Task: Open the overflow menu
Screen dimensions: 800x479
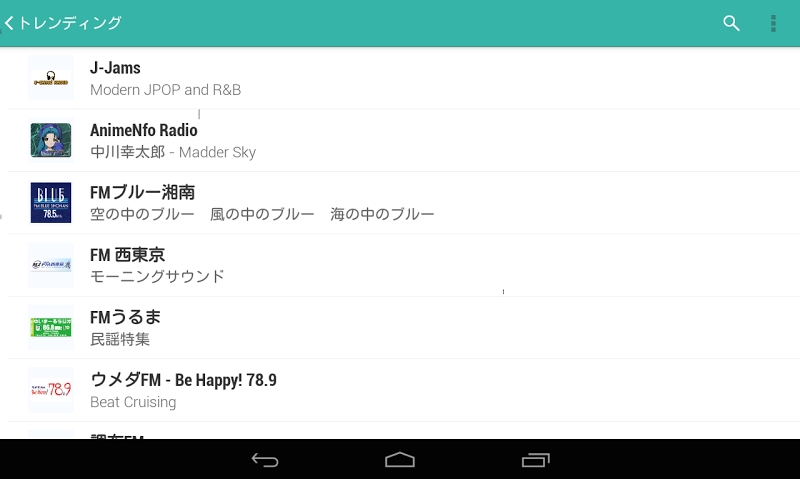Action: pos(773,23)
